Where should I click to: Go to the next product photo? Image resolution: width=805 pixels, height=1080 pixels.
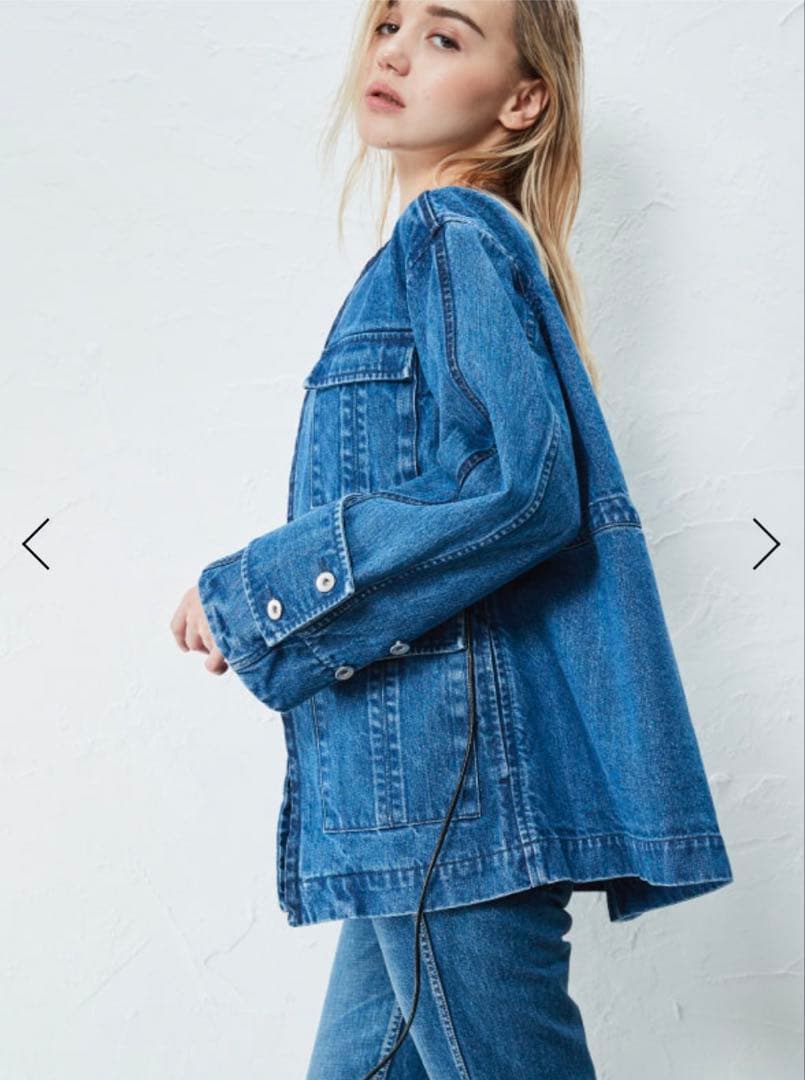[x=766, y=544]
